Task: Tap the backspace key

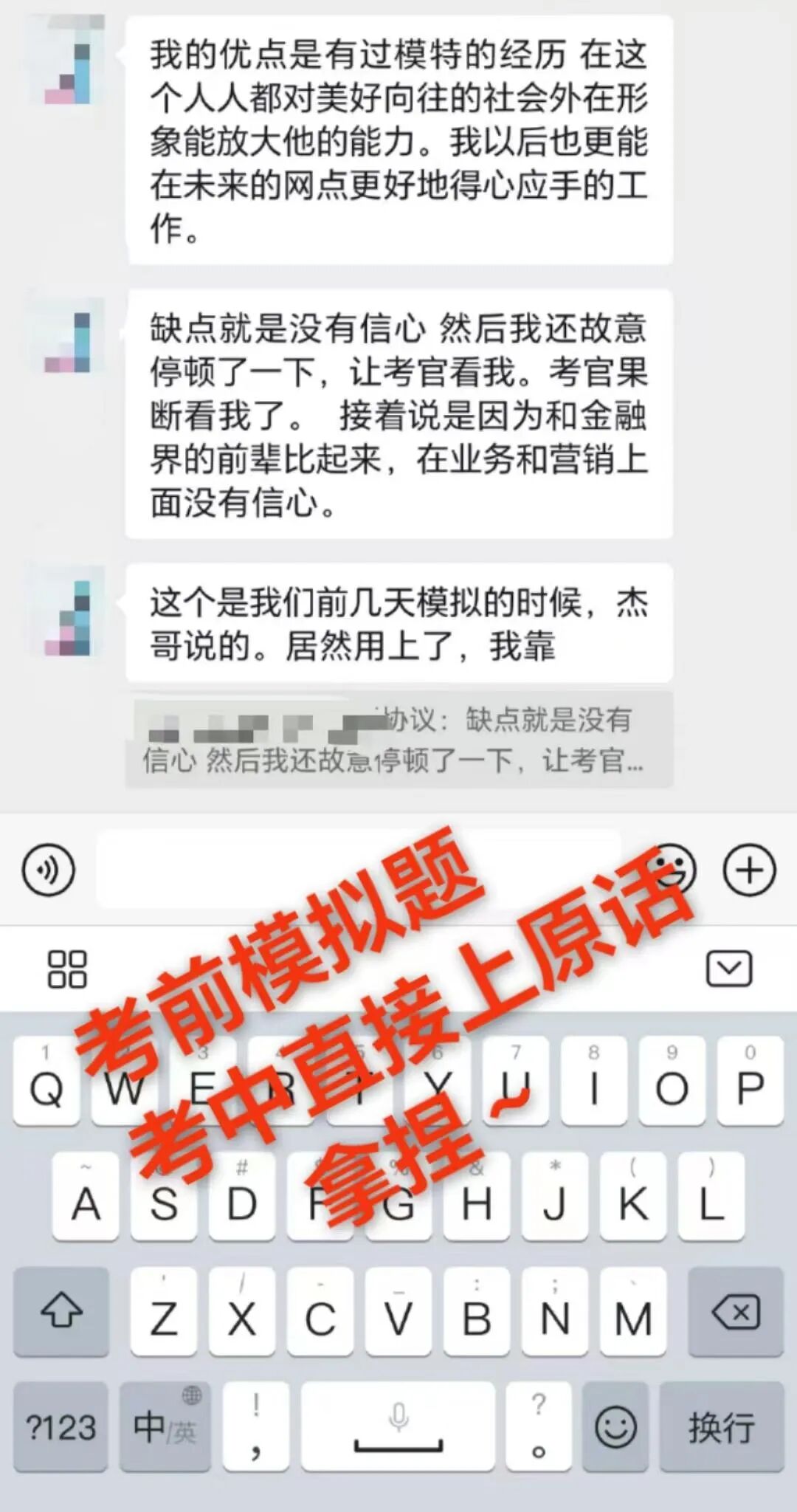Action: [735, 1313]
